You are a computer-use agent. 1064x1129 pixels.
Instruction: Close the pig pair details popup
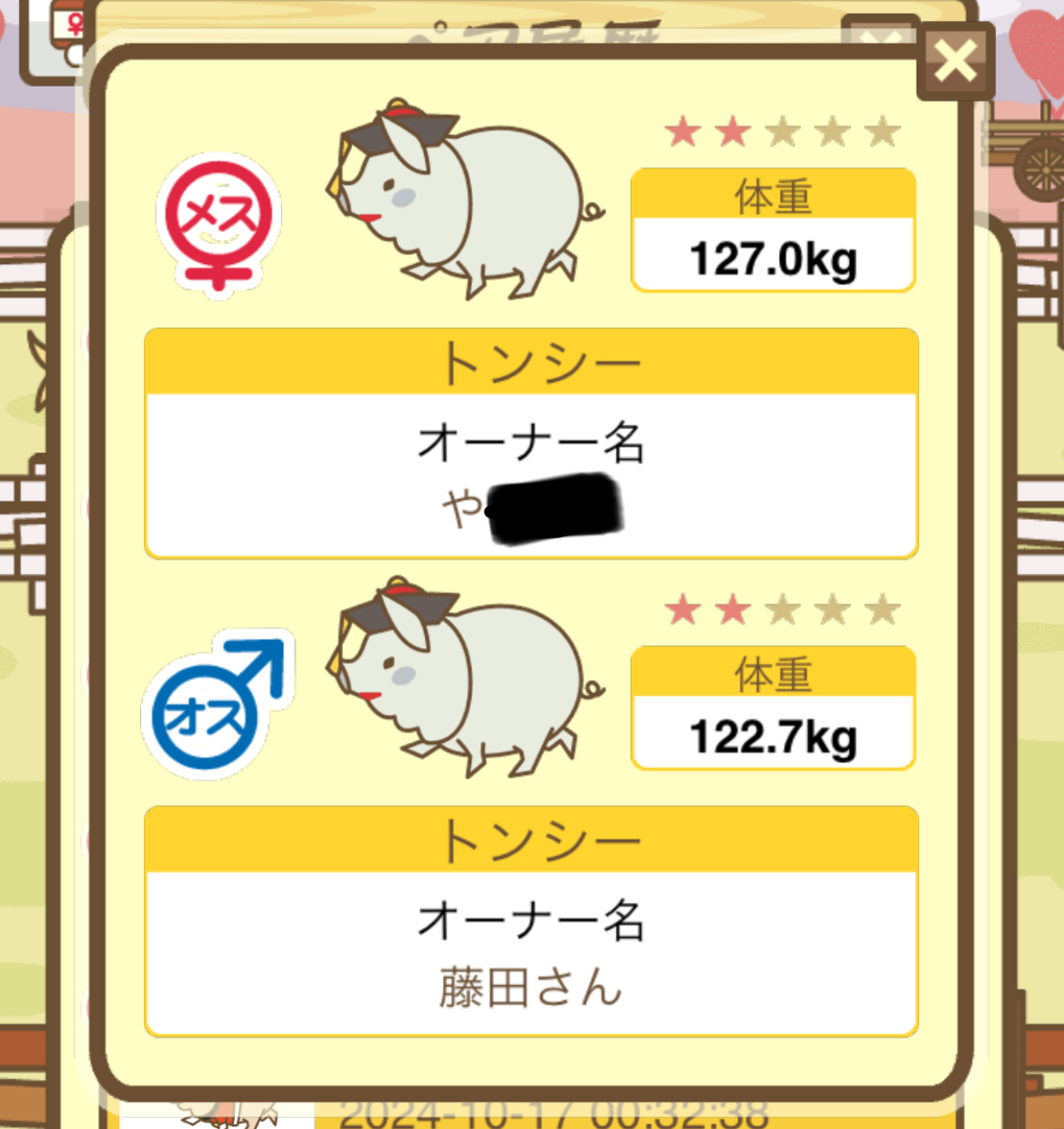click(x=955, y=62)
